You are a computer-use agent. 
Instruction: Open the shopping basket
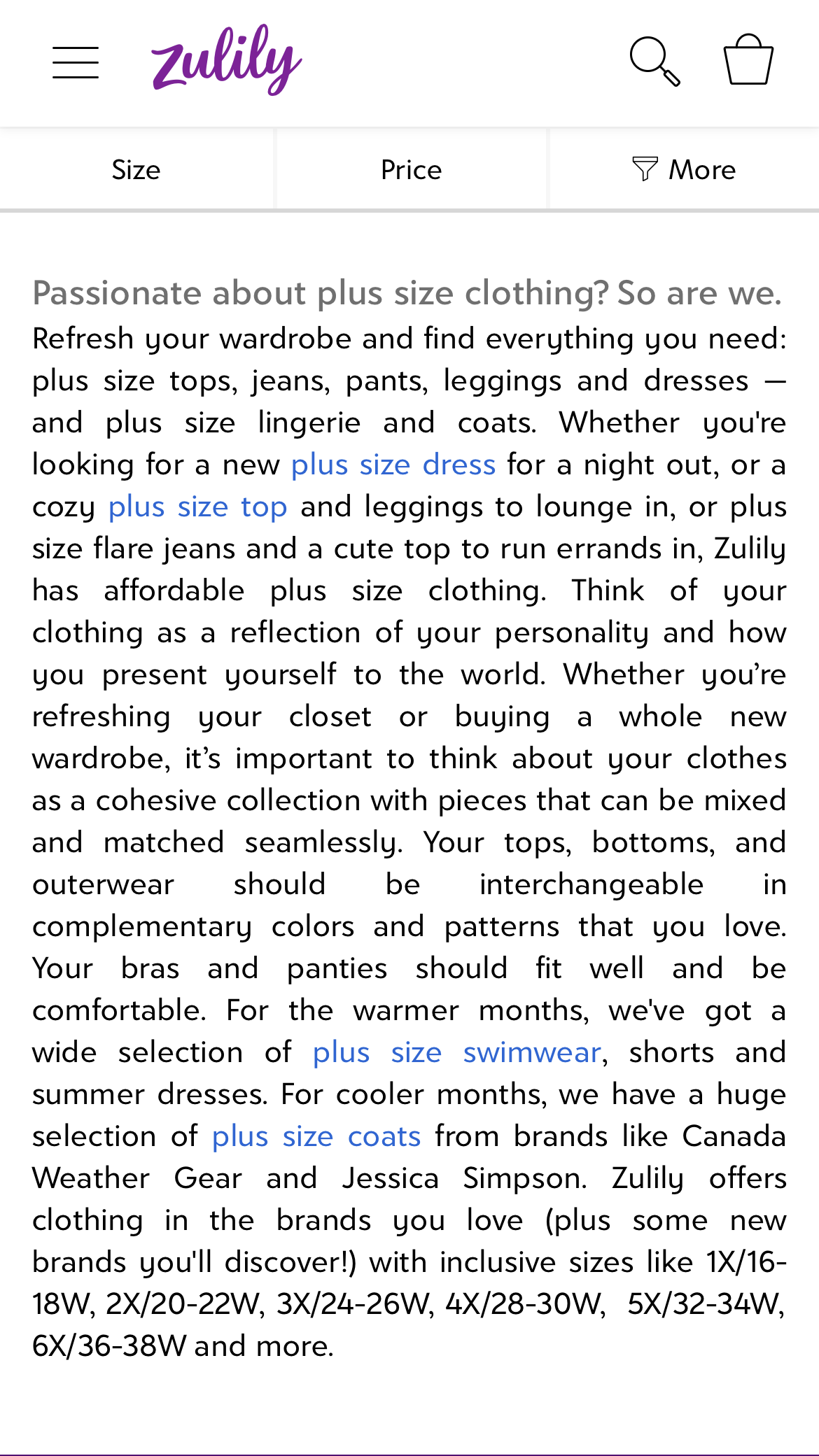pyautogui.click(x=748, y=60)
